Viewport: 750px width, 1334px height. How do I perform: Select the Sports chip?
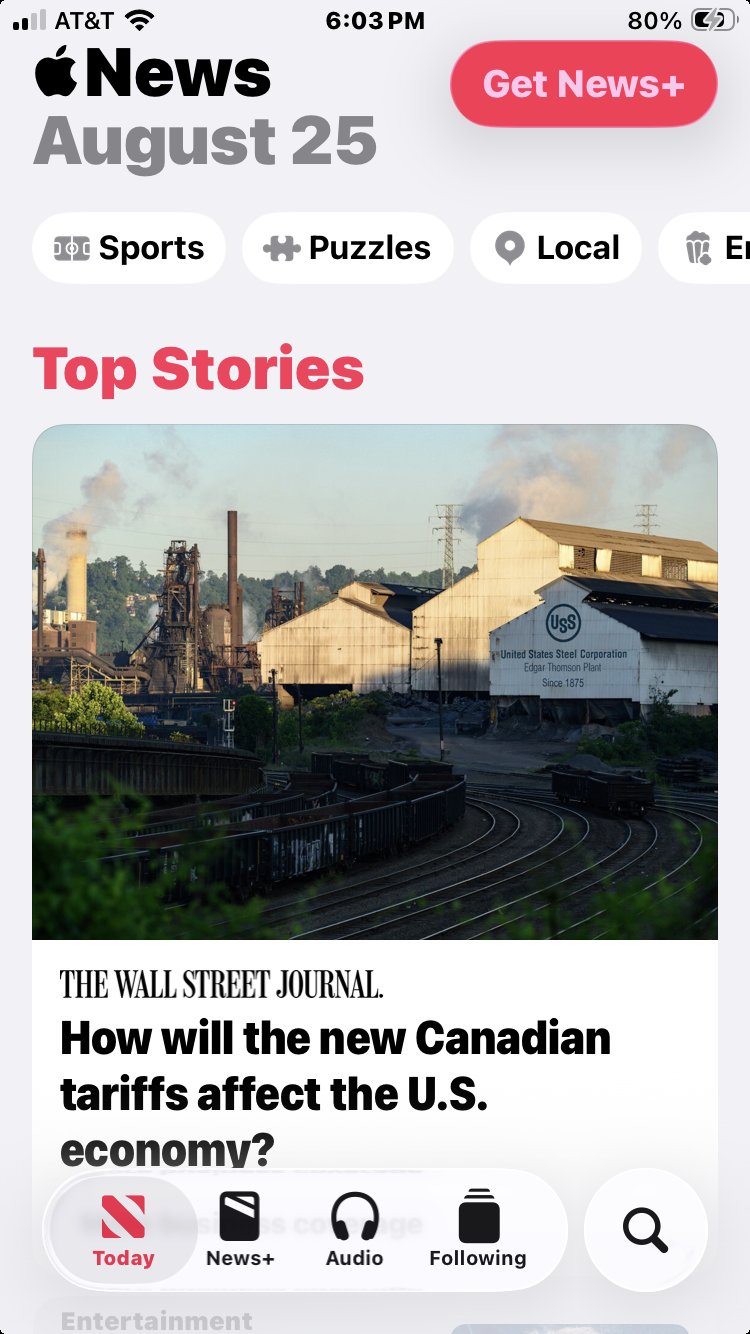[x=129, y=248]
